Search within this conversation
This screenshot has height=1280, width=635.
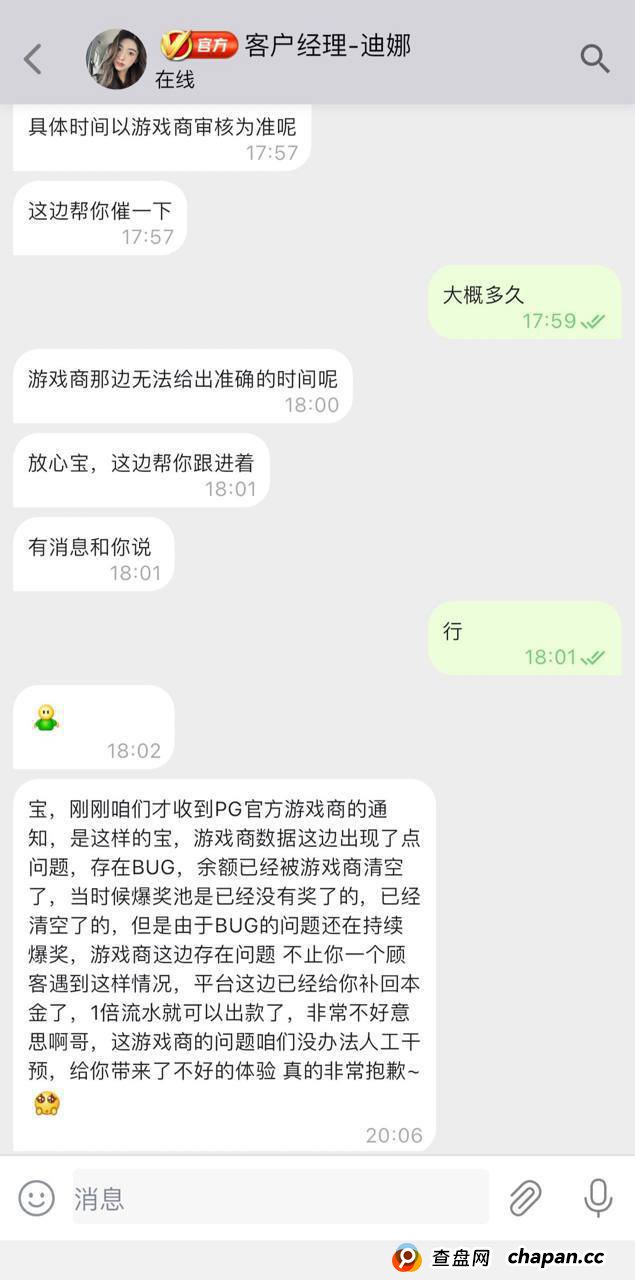(x=595, y=59)
